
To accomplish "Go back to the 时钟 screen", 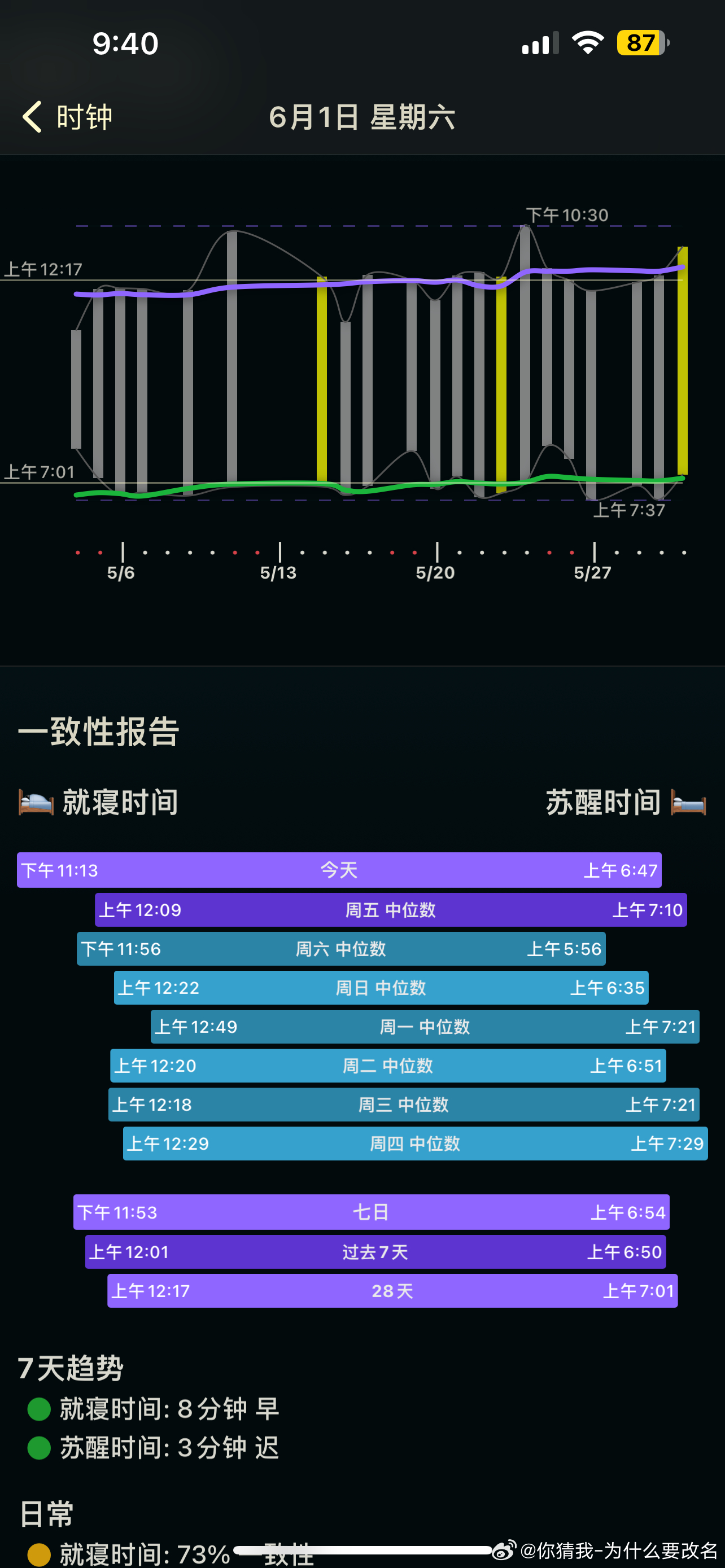I will click(67, 117).
